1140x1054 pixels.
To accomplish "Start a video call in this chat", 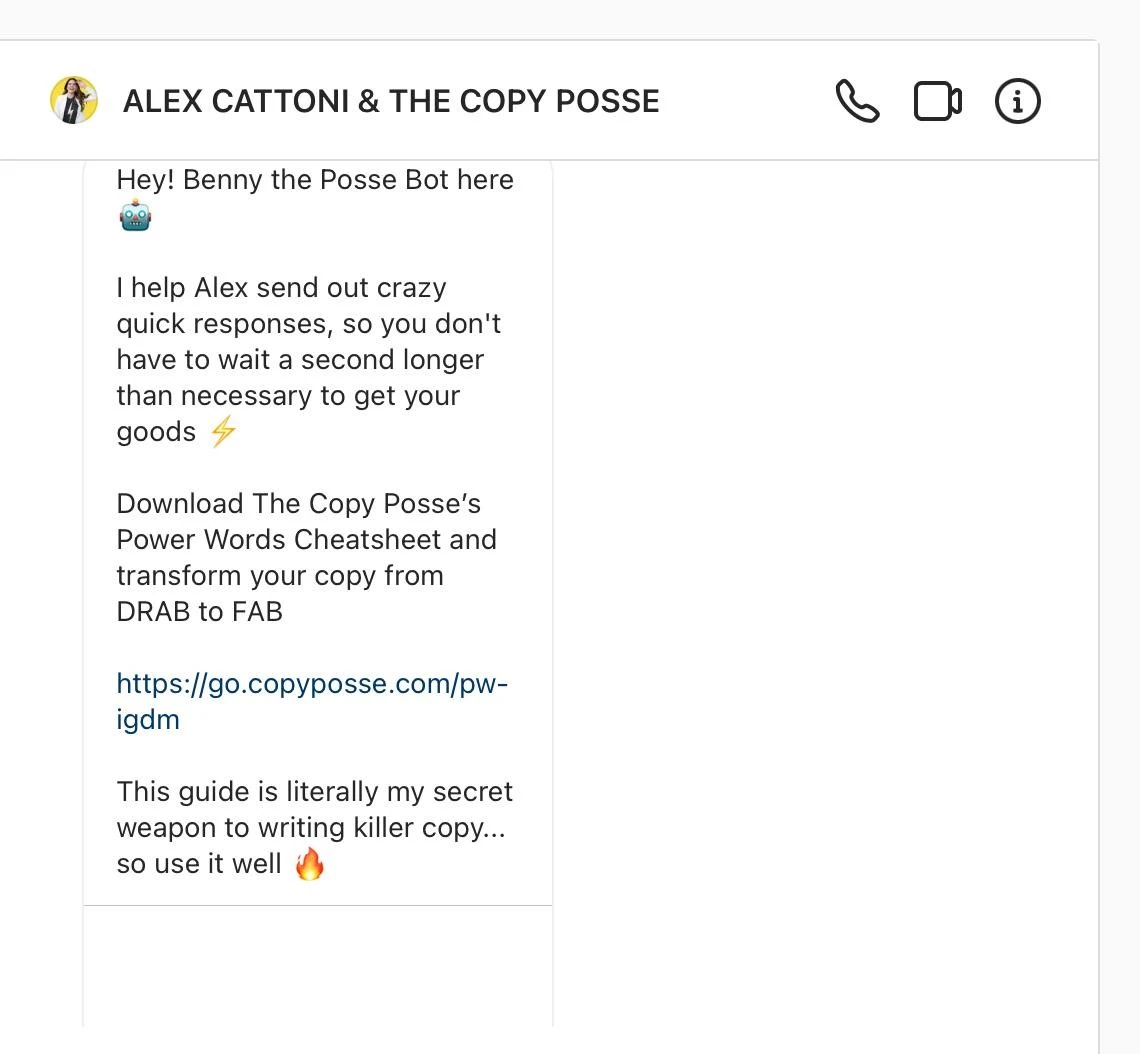I will [x=937, y=101].
